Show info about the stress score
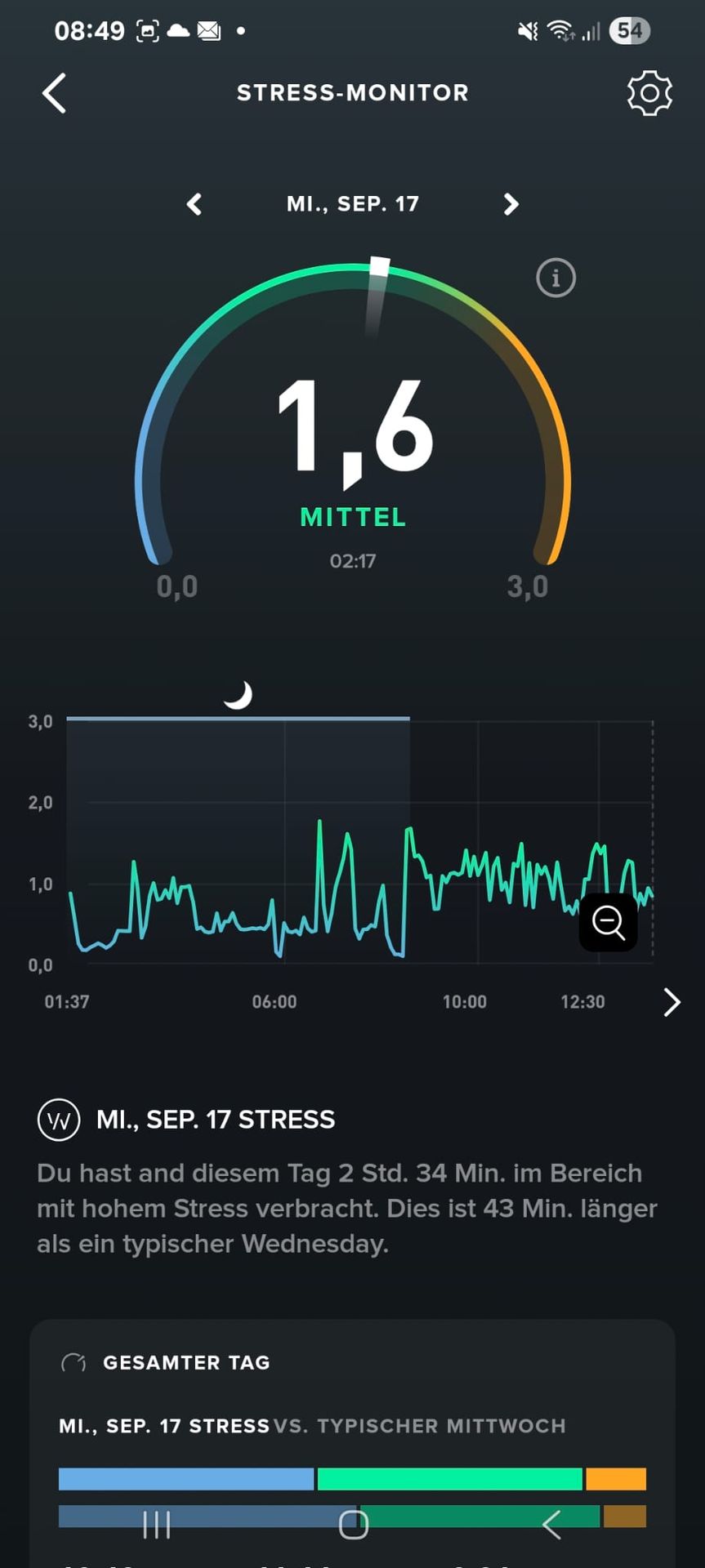Image resolution: width=705 pixels, height=1568 pixels. (556, 278)
